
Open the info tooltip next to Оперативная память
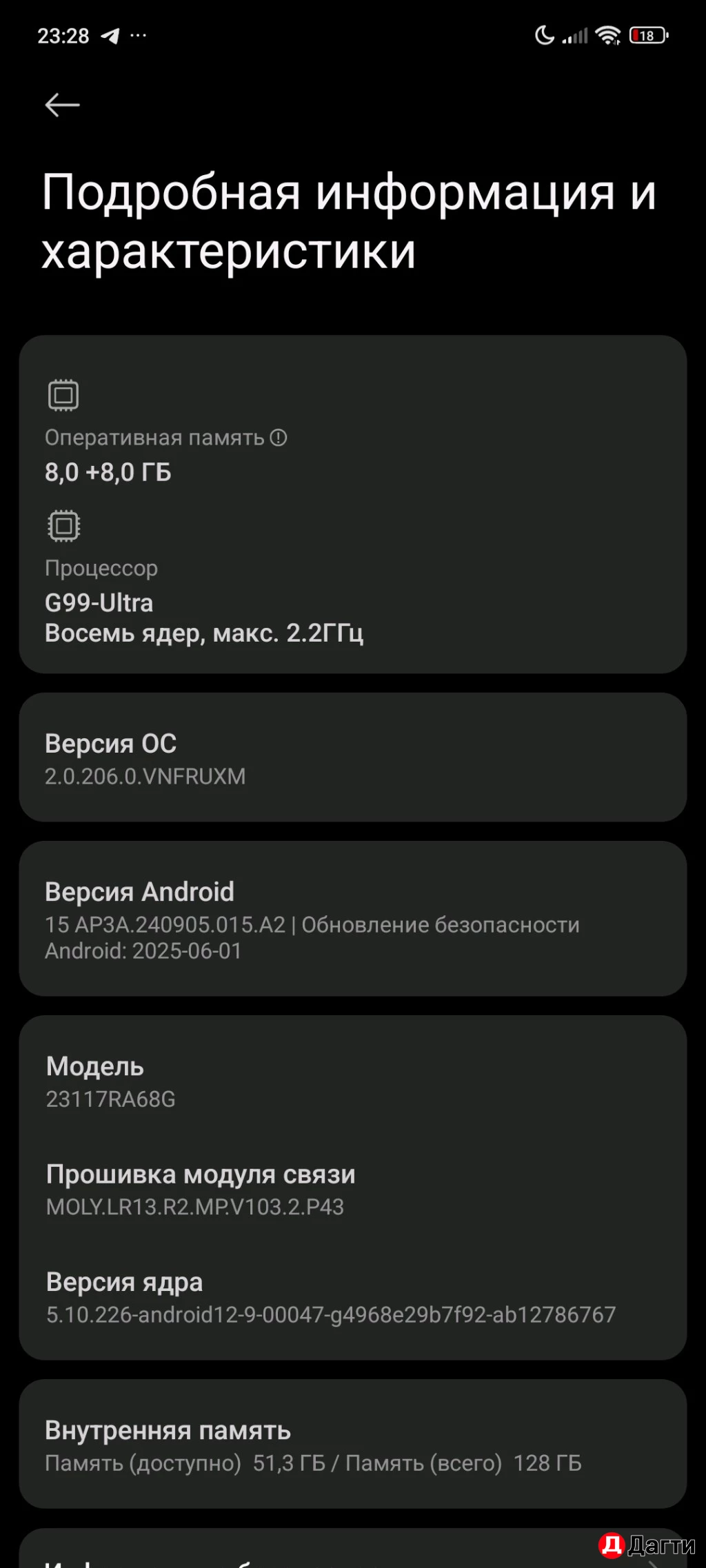[279, 437]
